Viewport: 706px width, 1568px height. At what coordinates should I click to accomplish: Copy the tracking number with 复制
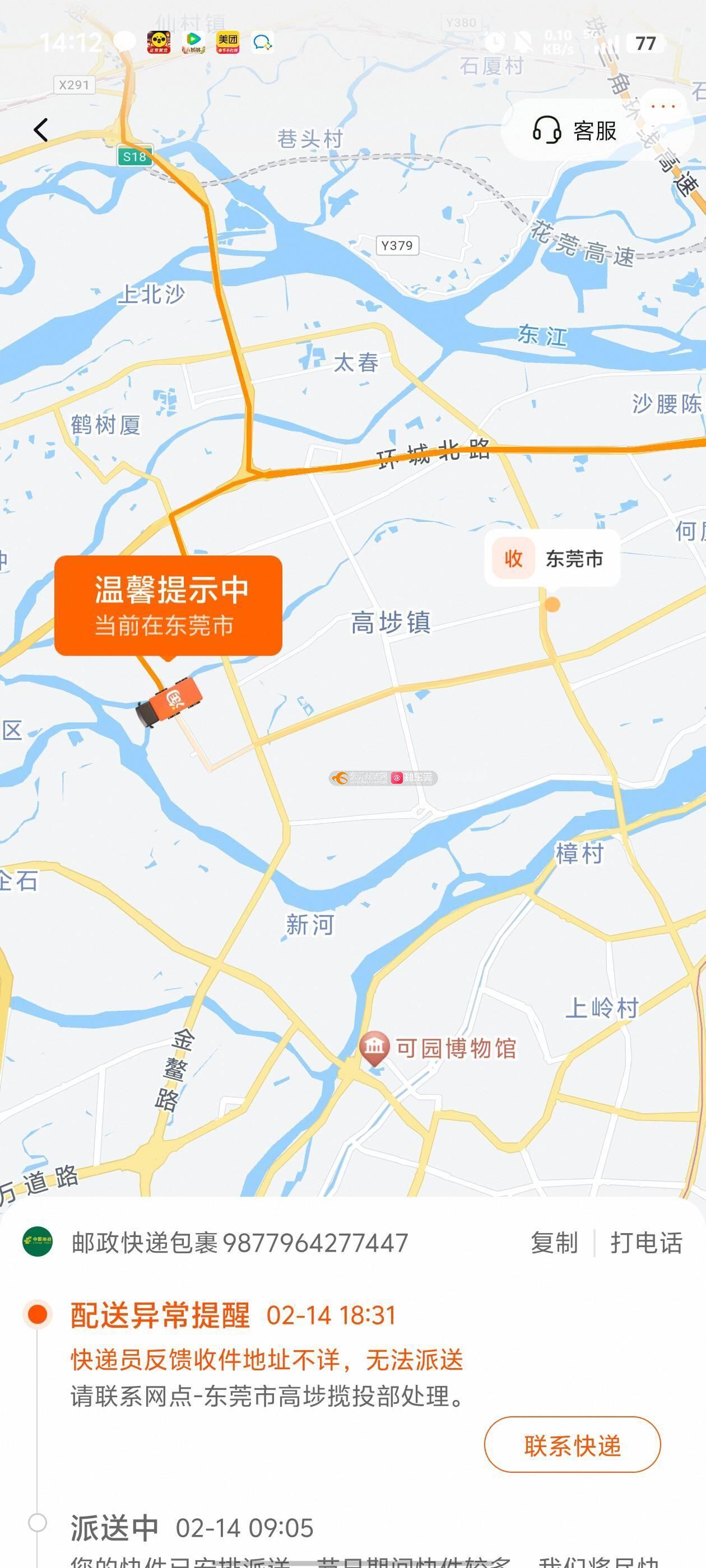pos(554,1242)
